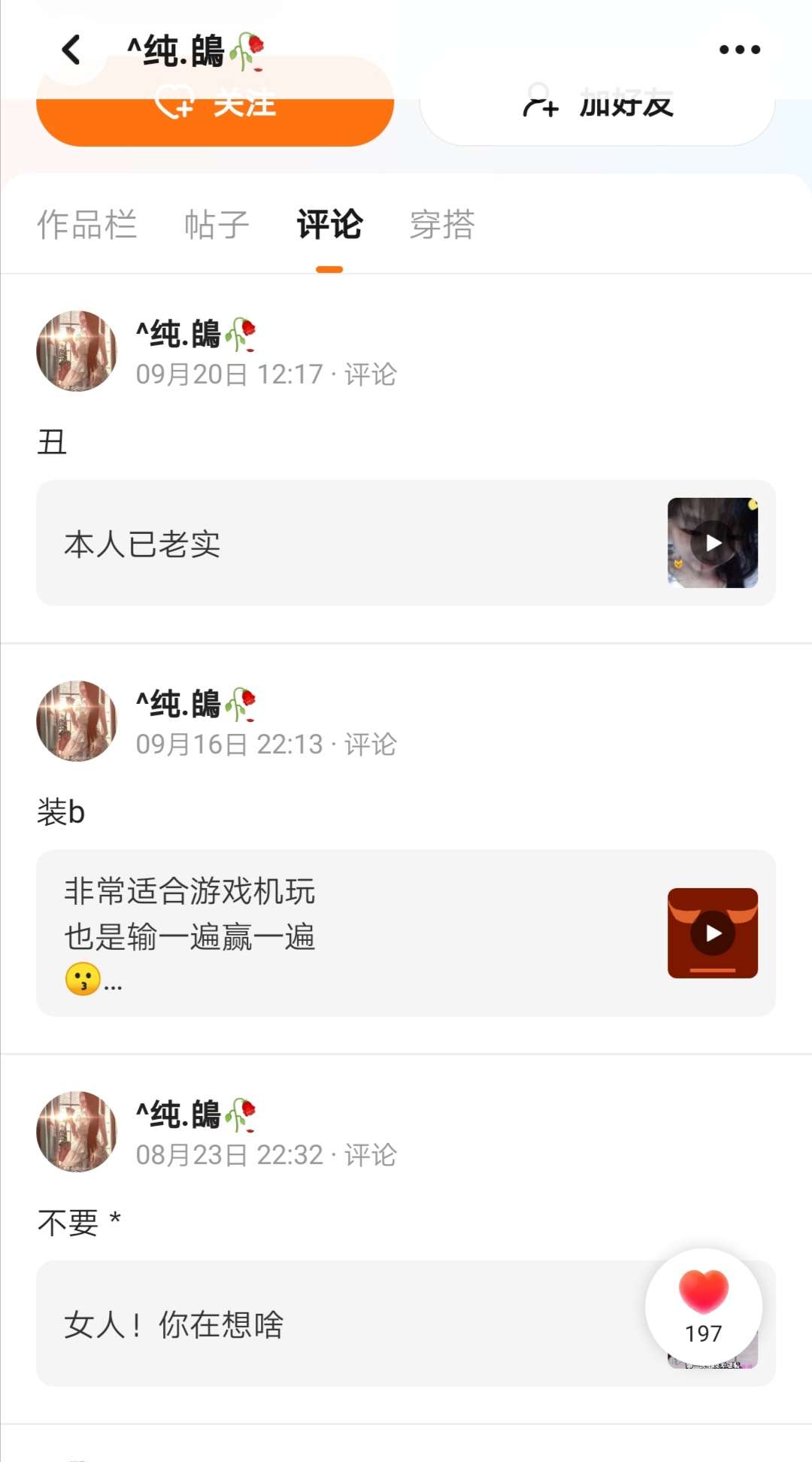812x1462 pixels.
Task: Switch to the 穿搭 tab
Action: 442,225
